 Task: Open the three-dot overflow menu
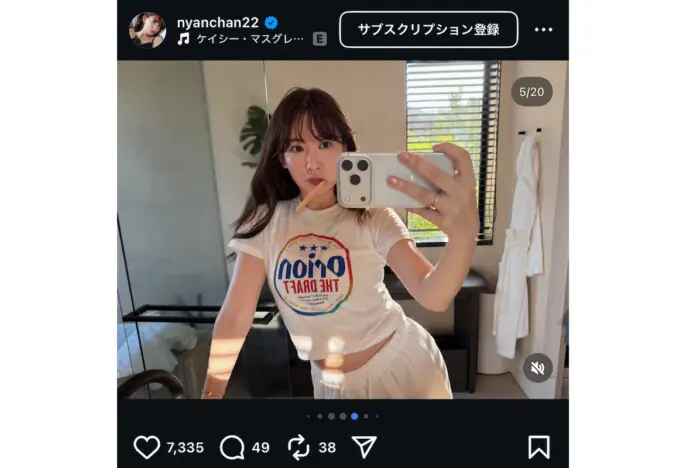pos(543,30)
